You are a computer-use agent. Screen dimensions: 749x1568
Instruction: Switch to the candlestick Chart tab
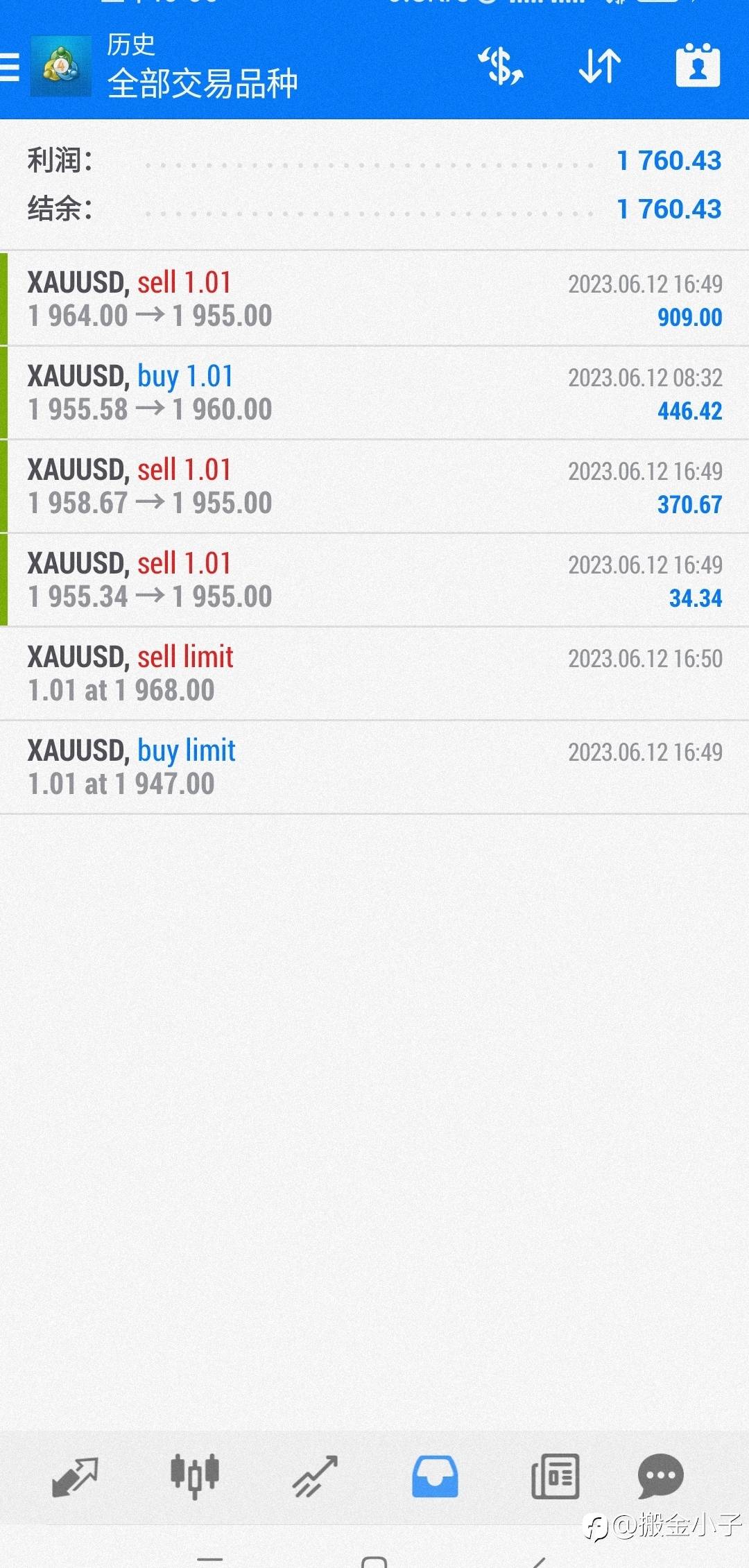point(195,1477)
